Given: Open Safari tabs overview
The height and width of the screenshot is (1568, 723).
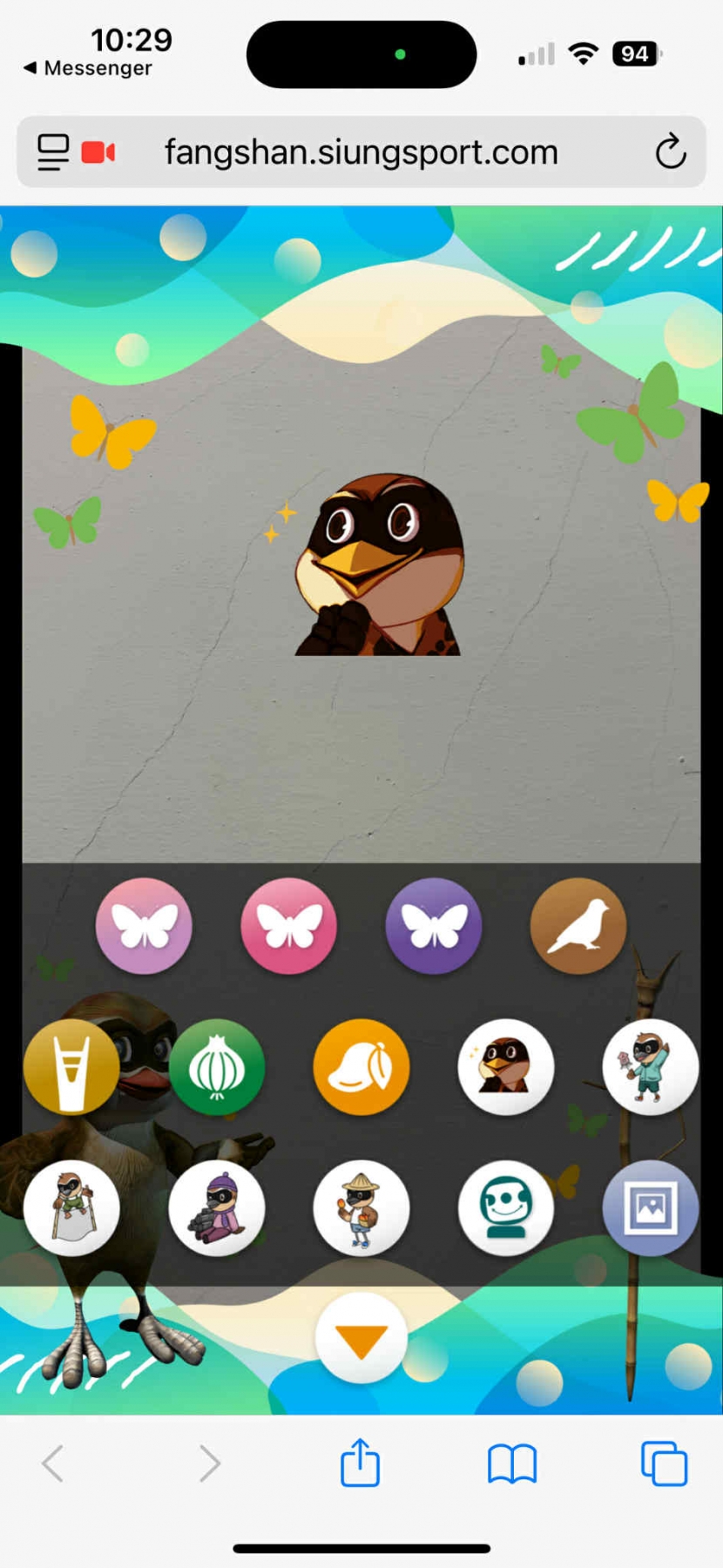Looking at the screenshot, I should (664, 1463).
